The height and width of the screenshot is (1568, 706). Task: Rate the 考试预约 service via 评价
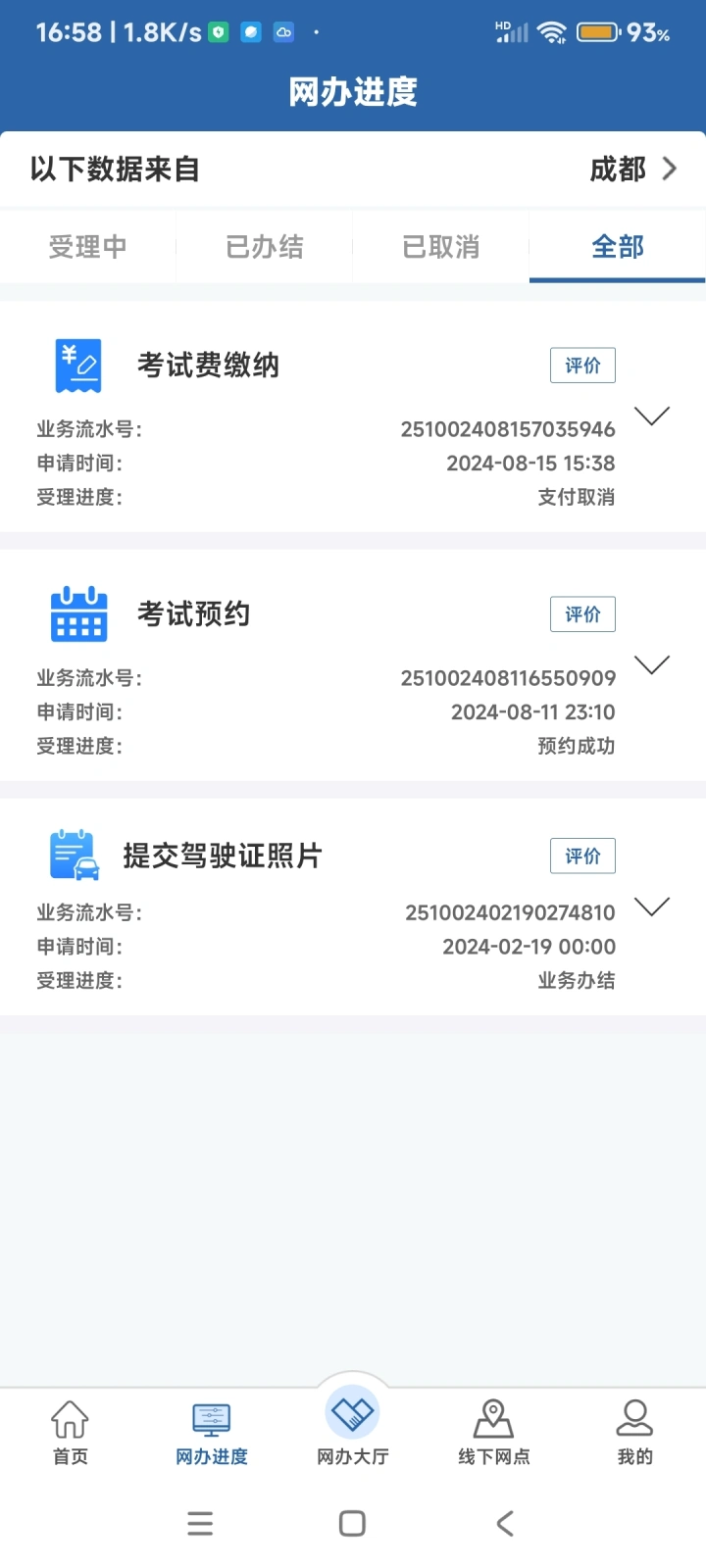click(582, 614)
